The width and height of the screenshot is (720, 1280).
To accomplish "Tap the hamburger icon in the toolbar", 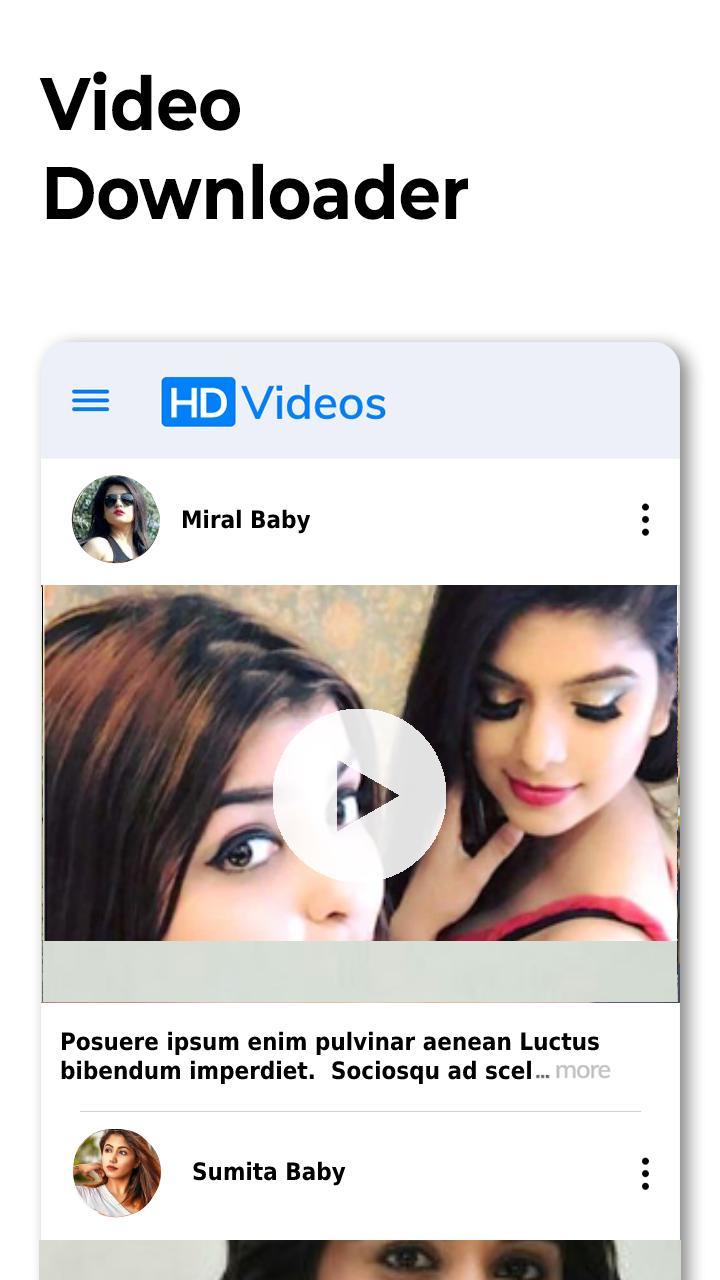I will pos(90,401).
